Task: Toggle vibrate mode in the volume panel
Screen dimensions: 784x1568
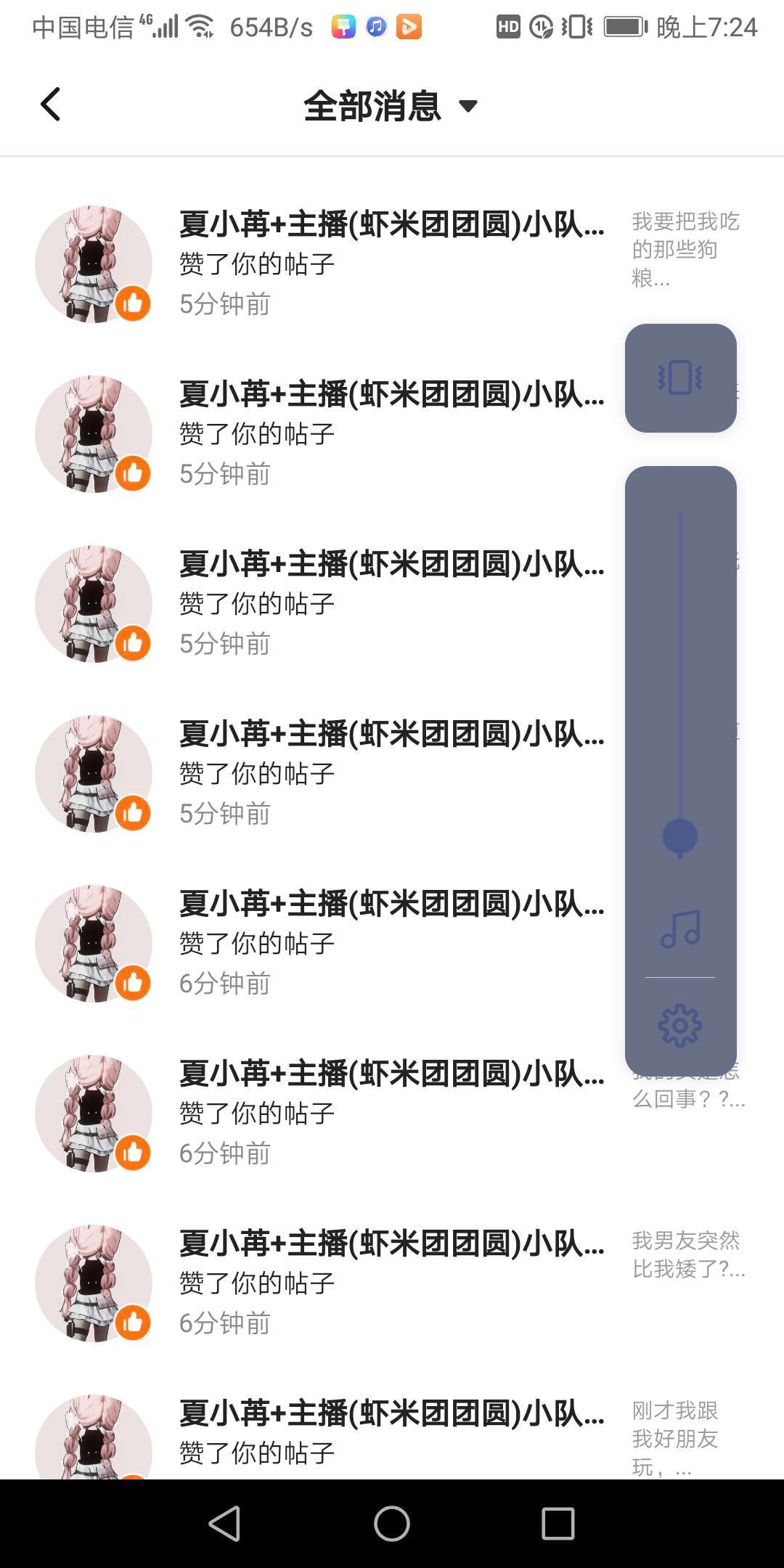Action: pos(680,378)
